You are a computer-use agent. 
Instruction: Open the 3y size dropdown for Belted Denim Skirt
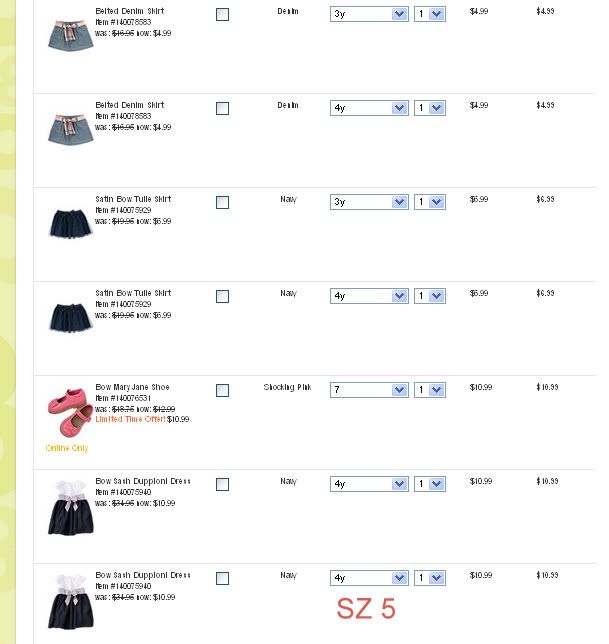[x=369, y=14]
